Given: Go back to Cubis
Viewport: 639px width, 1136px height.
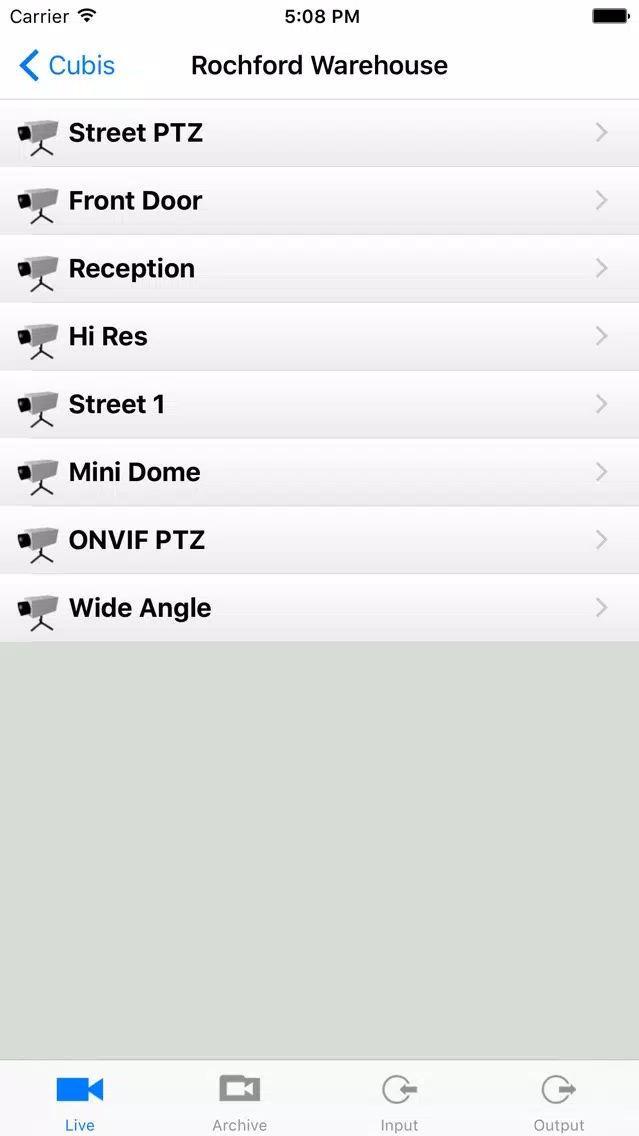Looking at the screenshot, I should [67, 65].
